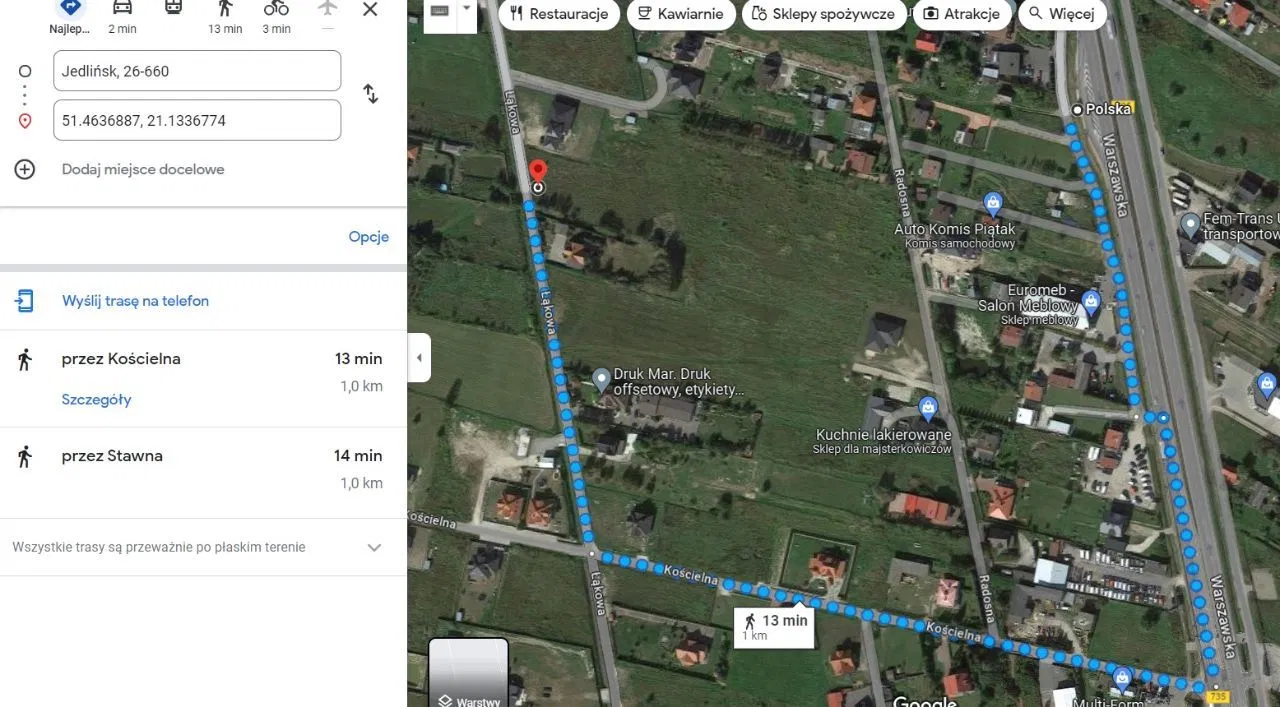Add a destination with Dodaj miejsce docelowe

[x=143, y=169]
